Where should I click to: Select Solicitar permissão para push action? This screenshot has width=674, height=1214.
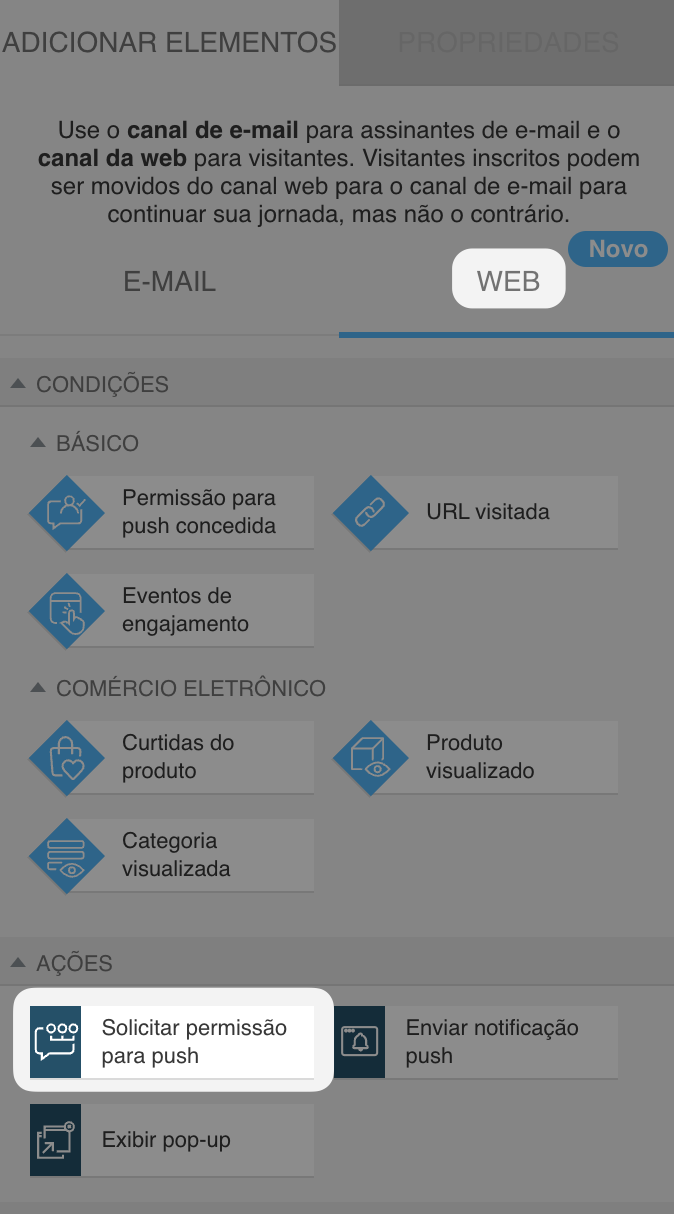click(x=172, y=1042)
